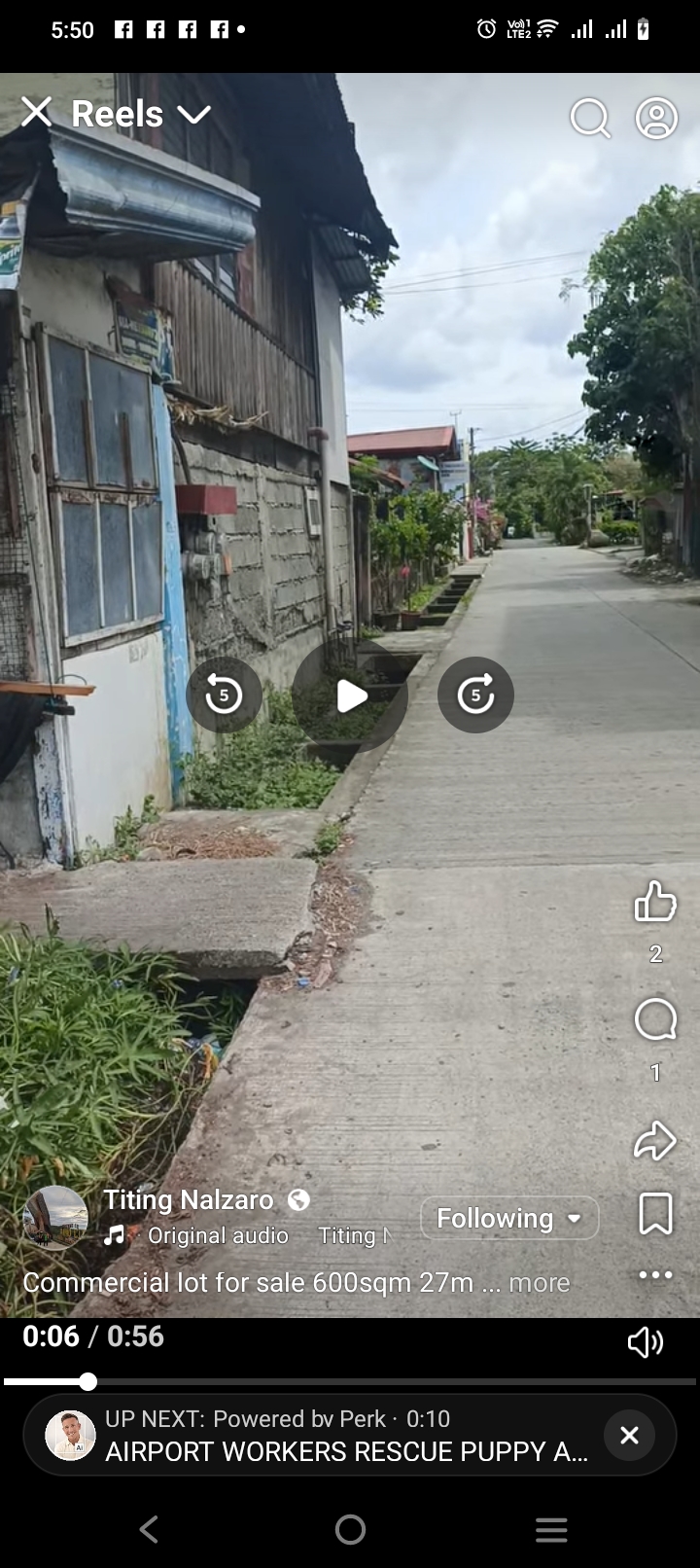Open the comments on this reel
Screen dimensions: 700x1568
[655, 1019]
